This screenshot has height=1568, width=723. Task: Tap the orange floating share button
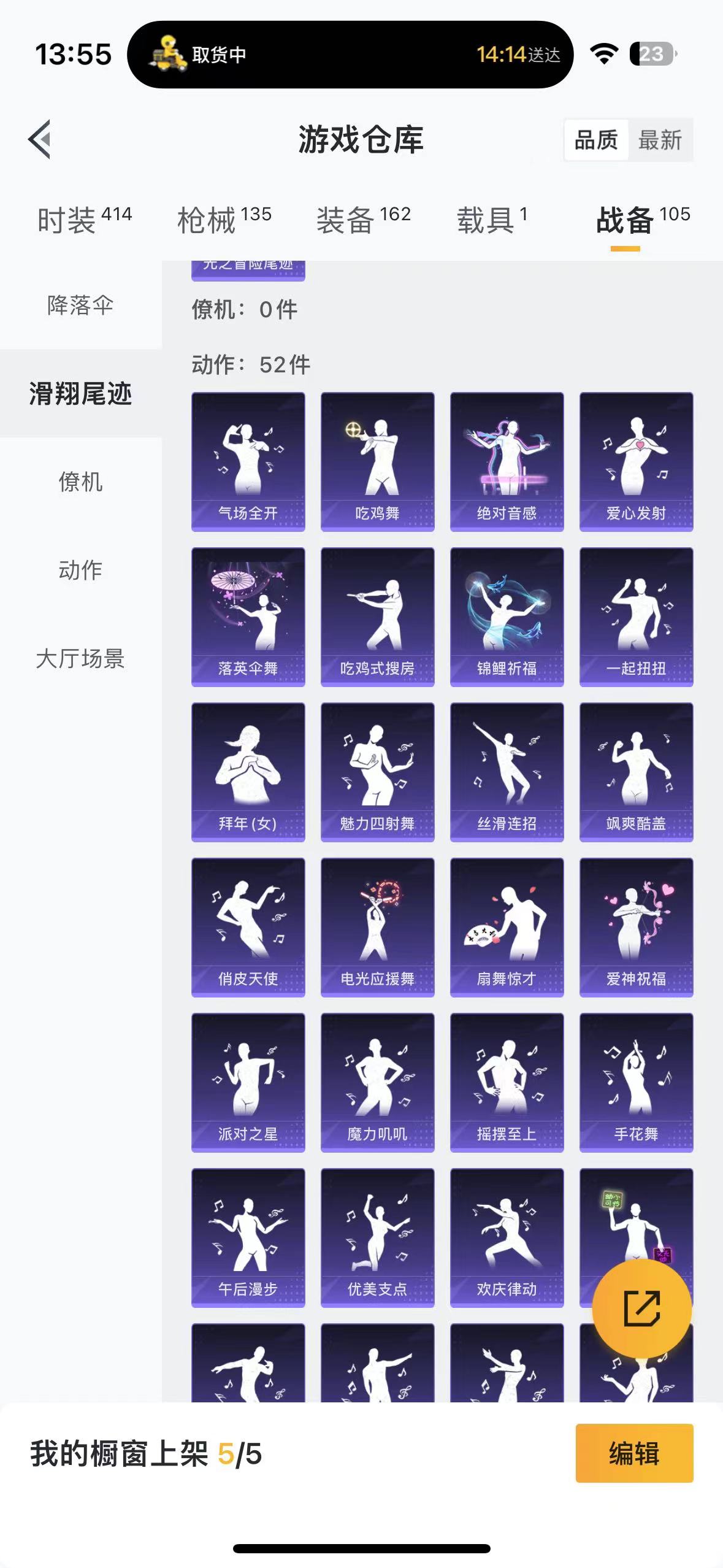coord(642,1309)
